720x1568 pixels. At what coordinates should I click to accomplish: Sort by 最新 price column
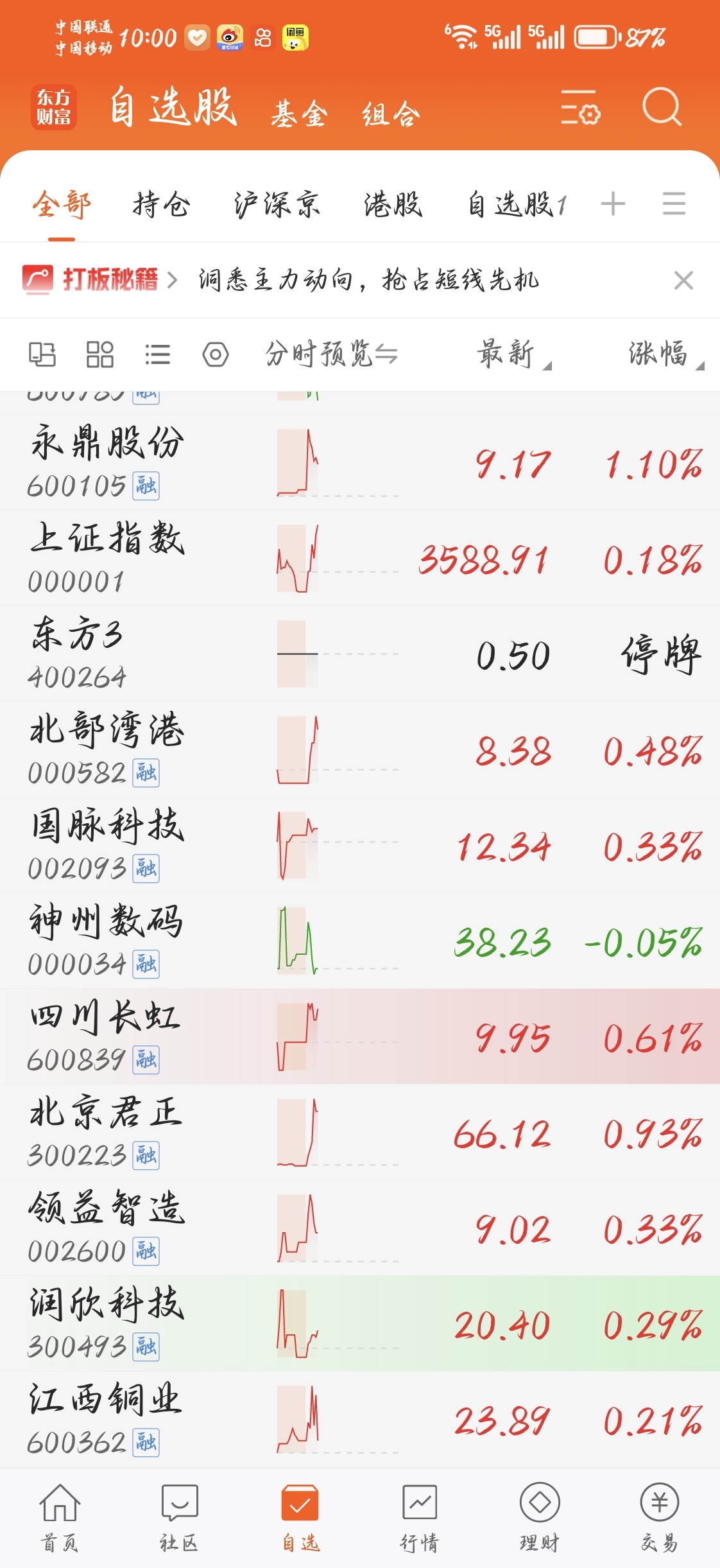point(513,354)
